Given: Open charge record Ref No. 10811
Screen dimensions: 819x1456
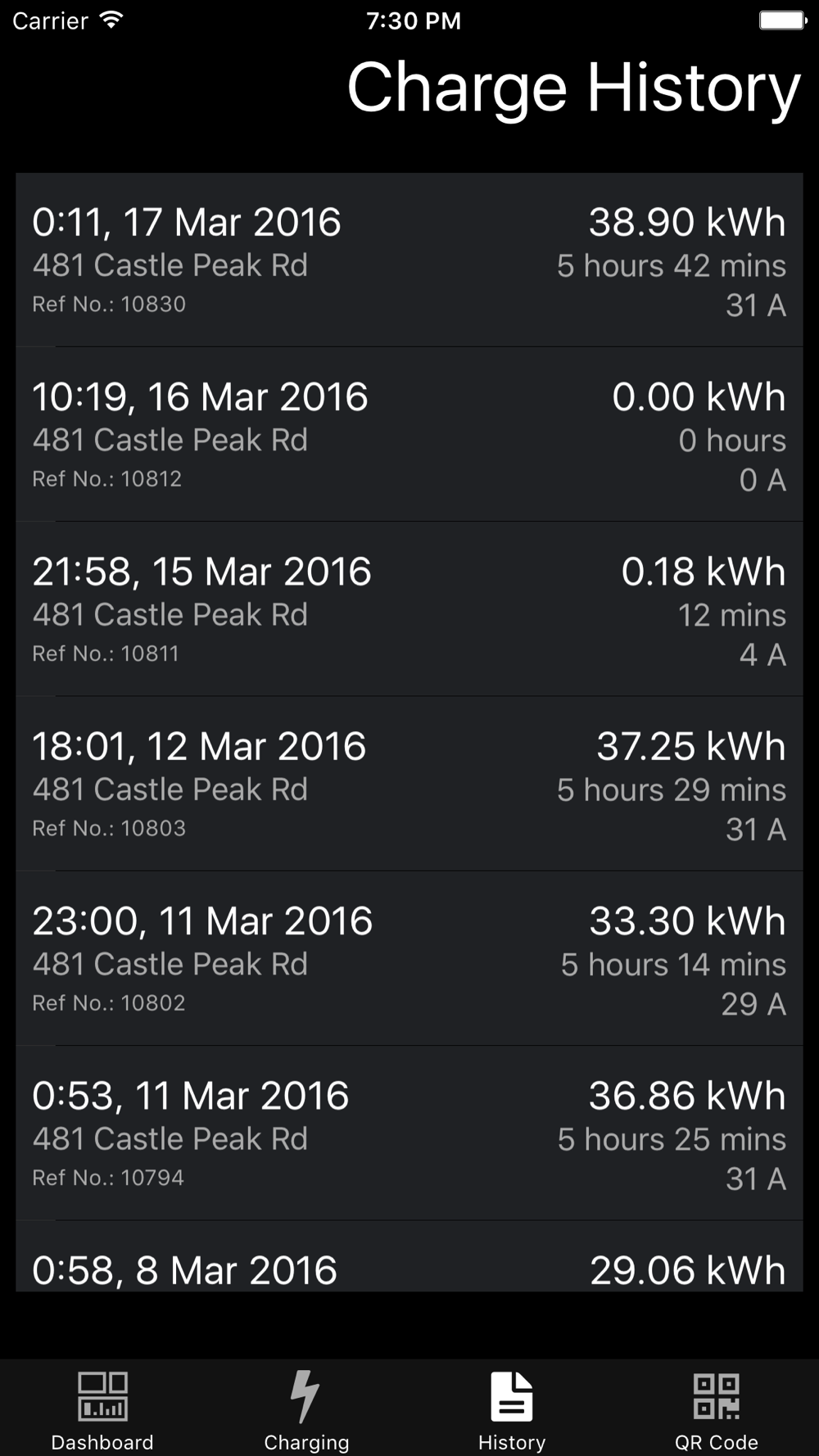Looking at the screenshot, I should click(409, 609).
